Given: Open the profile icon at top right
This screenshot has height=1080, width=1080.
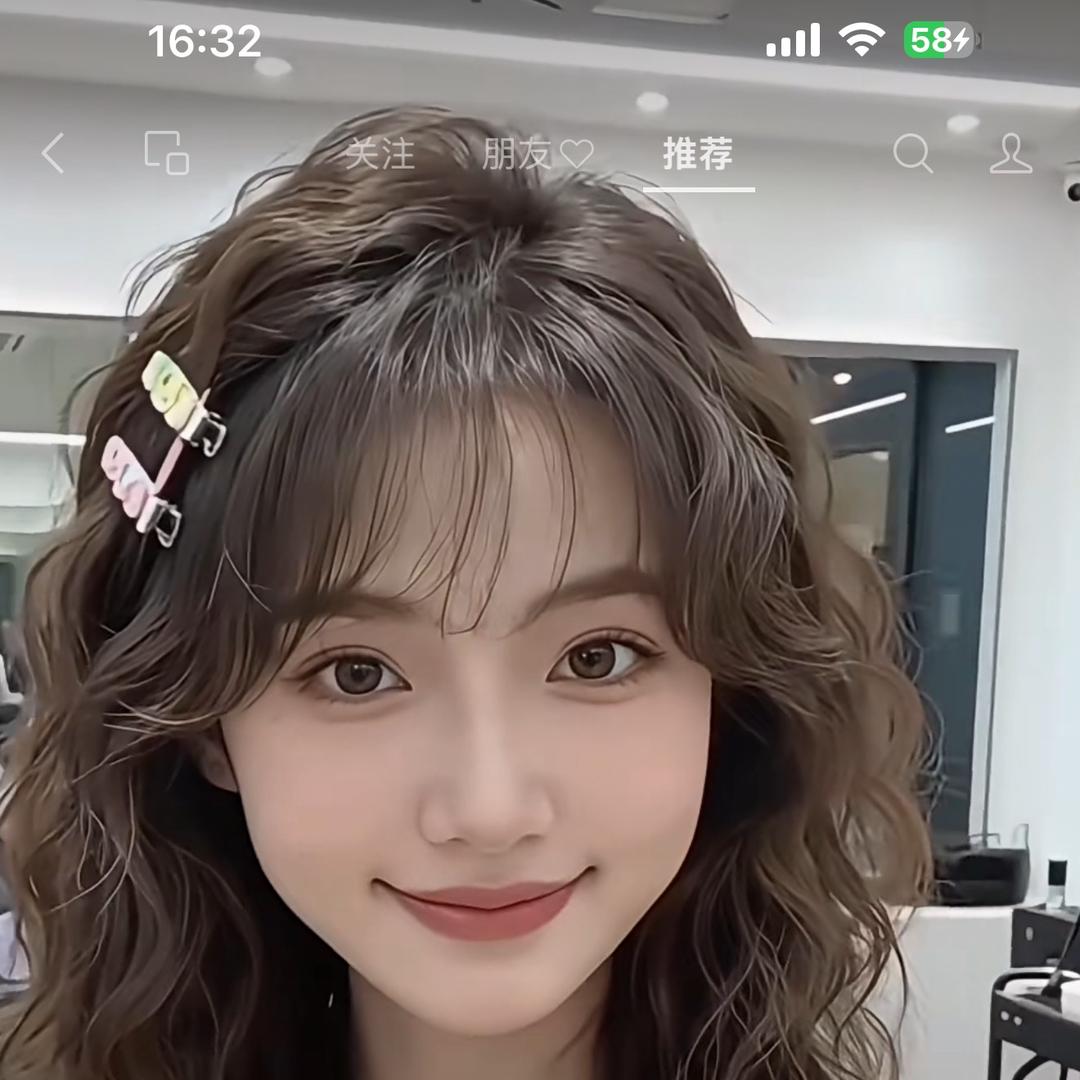Looking at the screenshot, I should click(x=1010, y=154).
